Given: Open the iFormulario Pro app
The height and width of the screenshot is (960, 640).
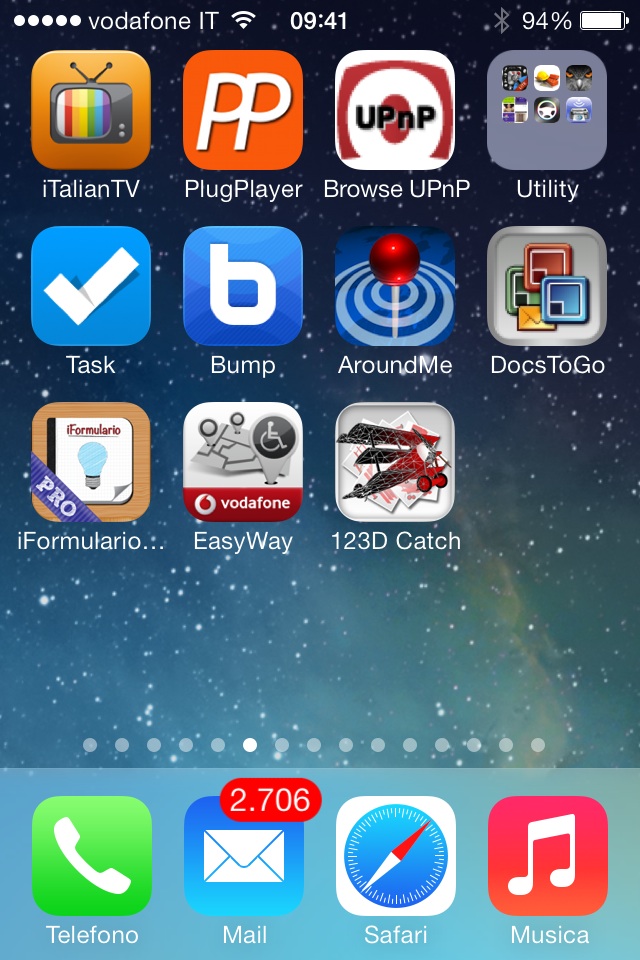Looking at the screenshot, I should tap(91, 462).
